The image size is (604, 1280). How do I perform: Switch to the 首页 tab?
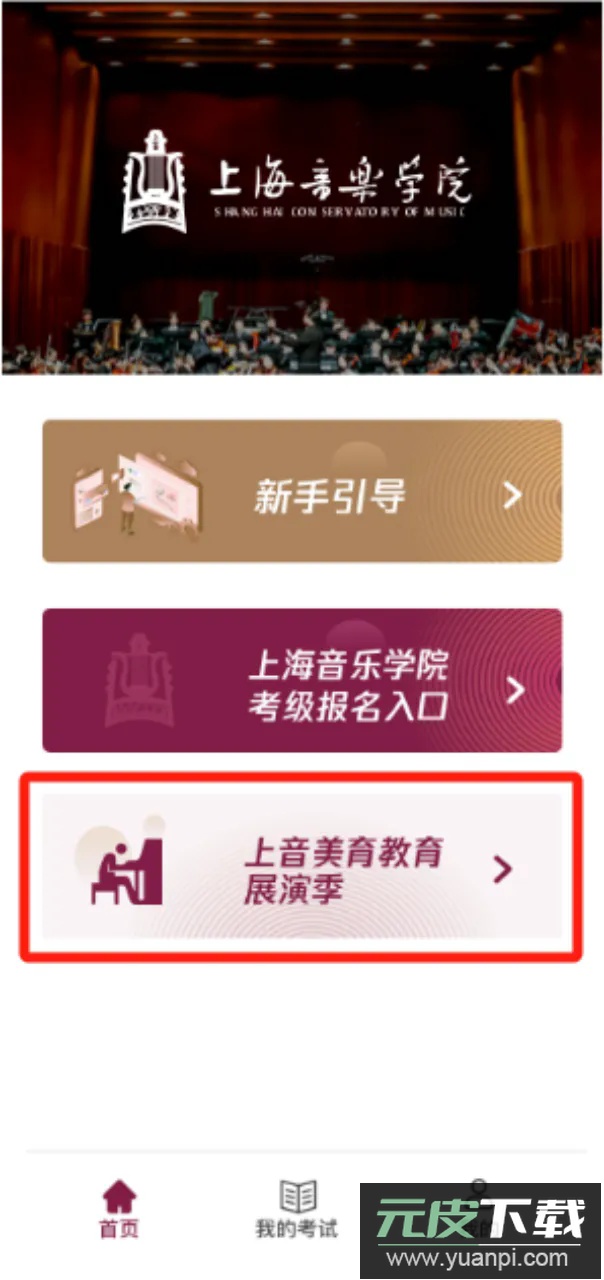click(x=119, y=1209)
